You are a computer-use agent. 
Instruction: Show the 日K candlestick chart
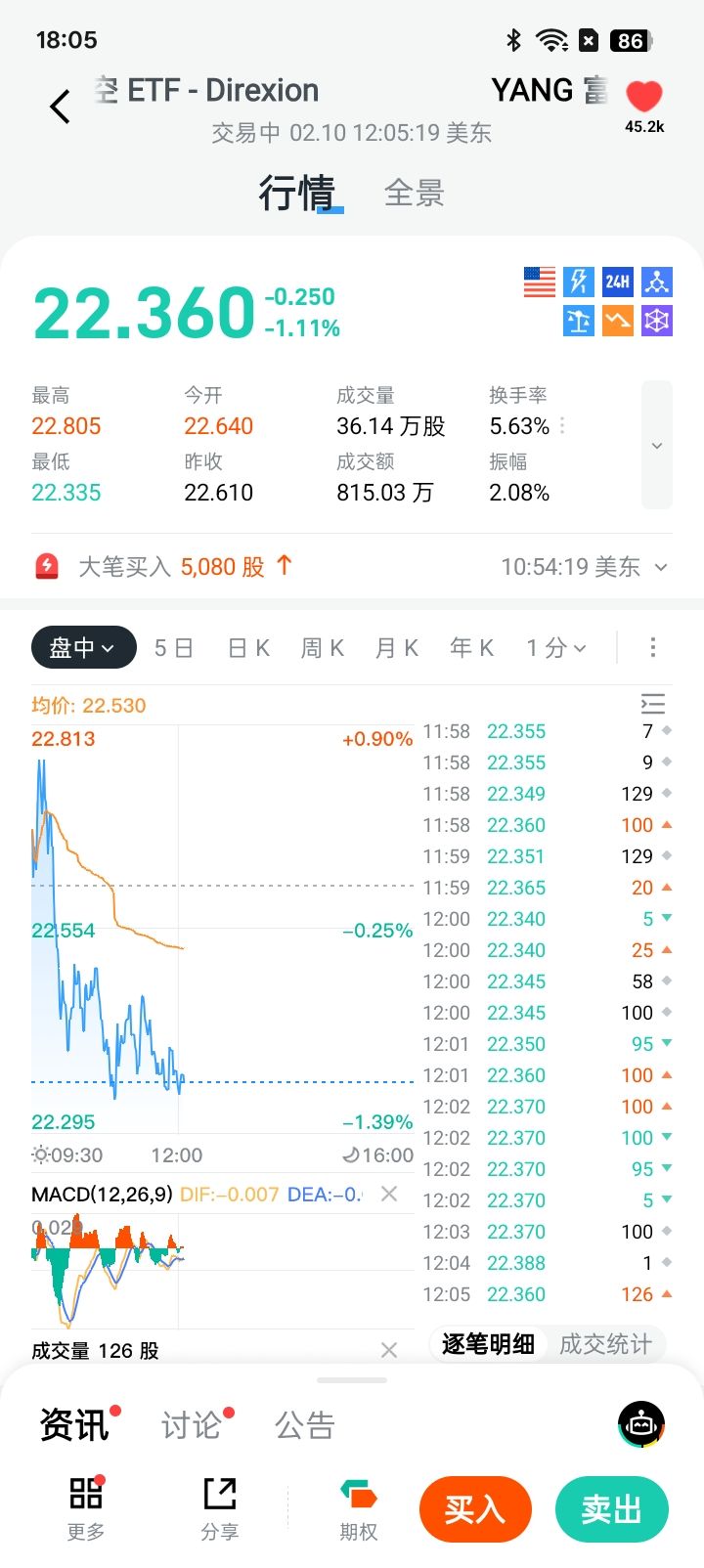tap(248, 647)
